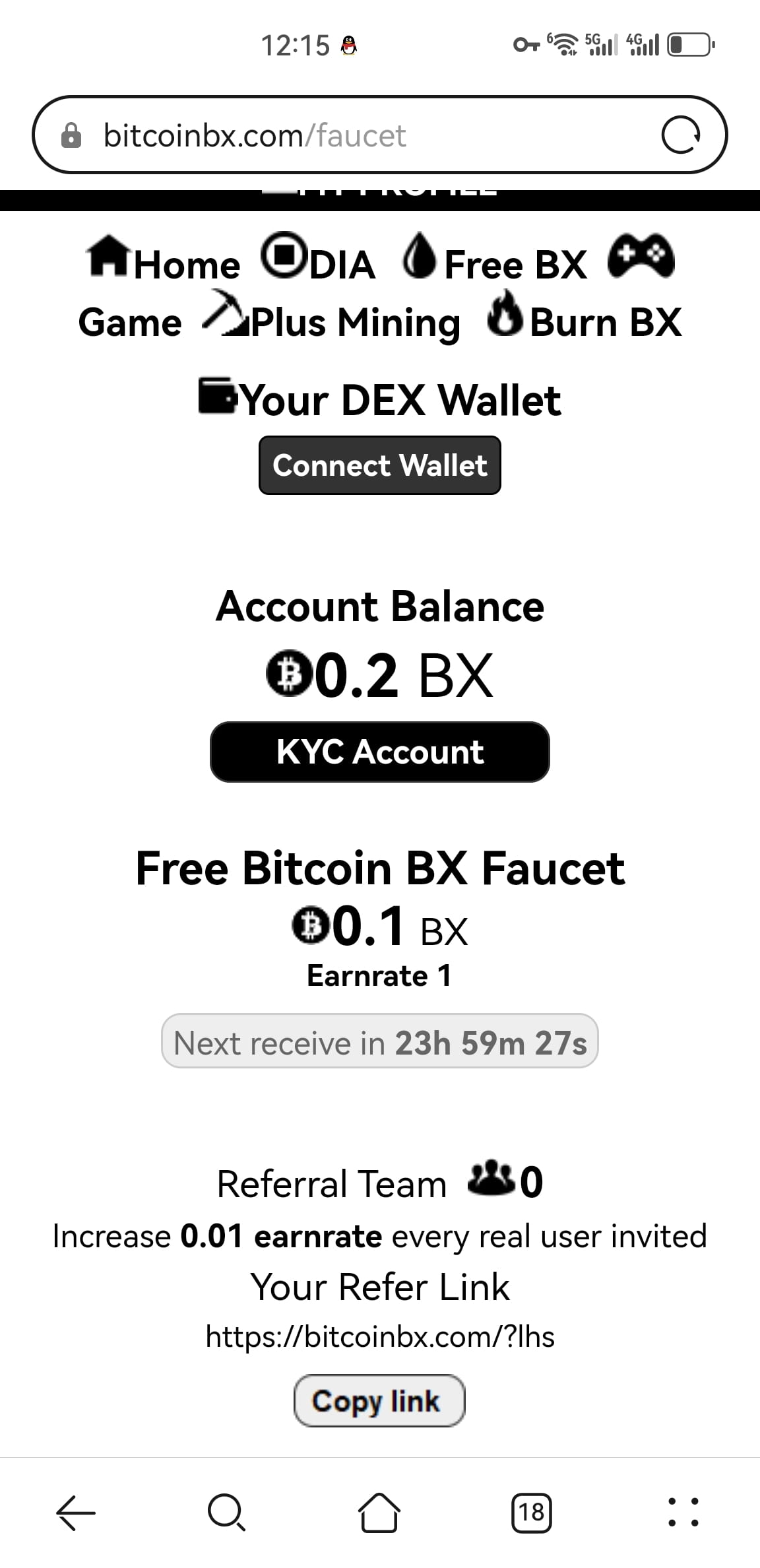Click the DEX wallet icon
The image size is (760, 1568).
point(218,396)
